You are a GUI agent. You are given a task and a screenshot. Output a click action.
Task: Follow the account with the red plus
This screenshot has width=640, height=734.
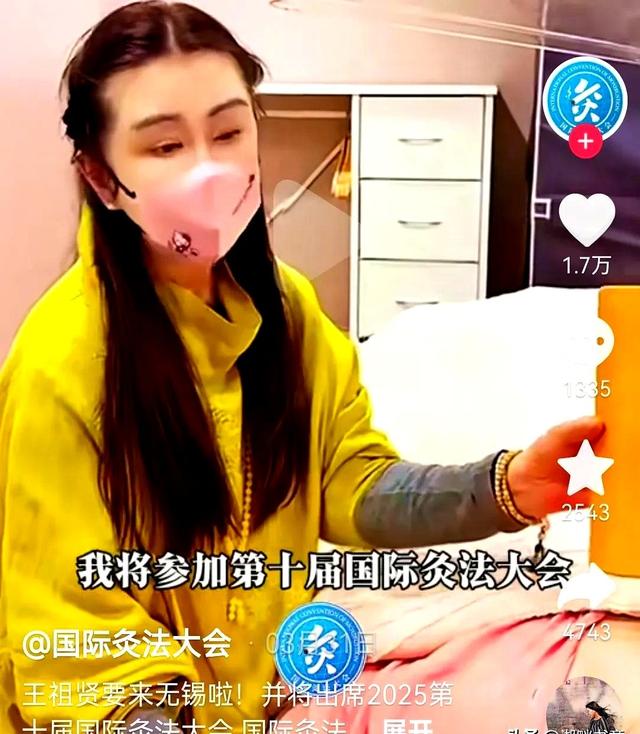[x=586, y=140]
